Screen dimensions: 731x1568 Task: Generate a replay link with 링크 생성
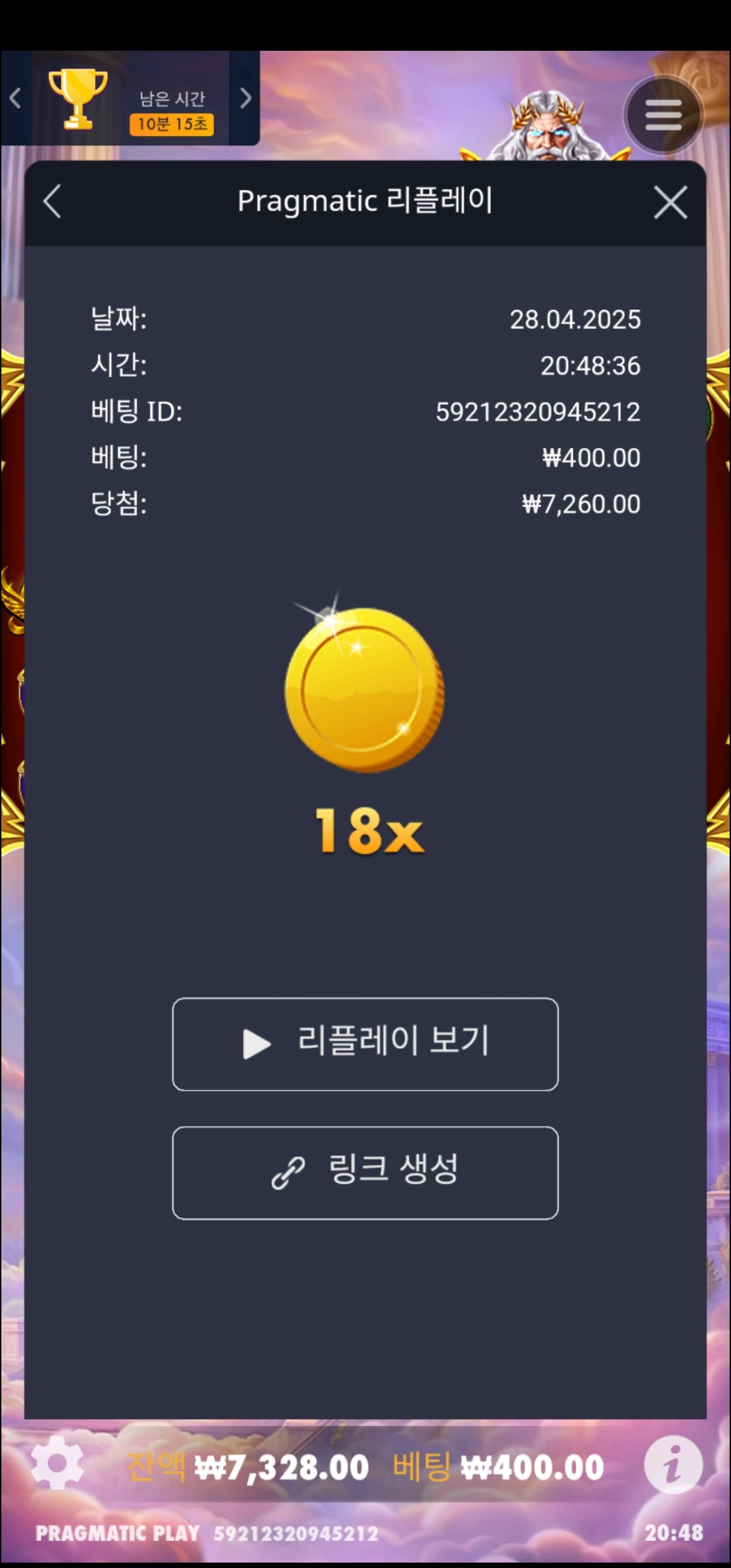[365, 1172]
